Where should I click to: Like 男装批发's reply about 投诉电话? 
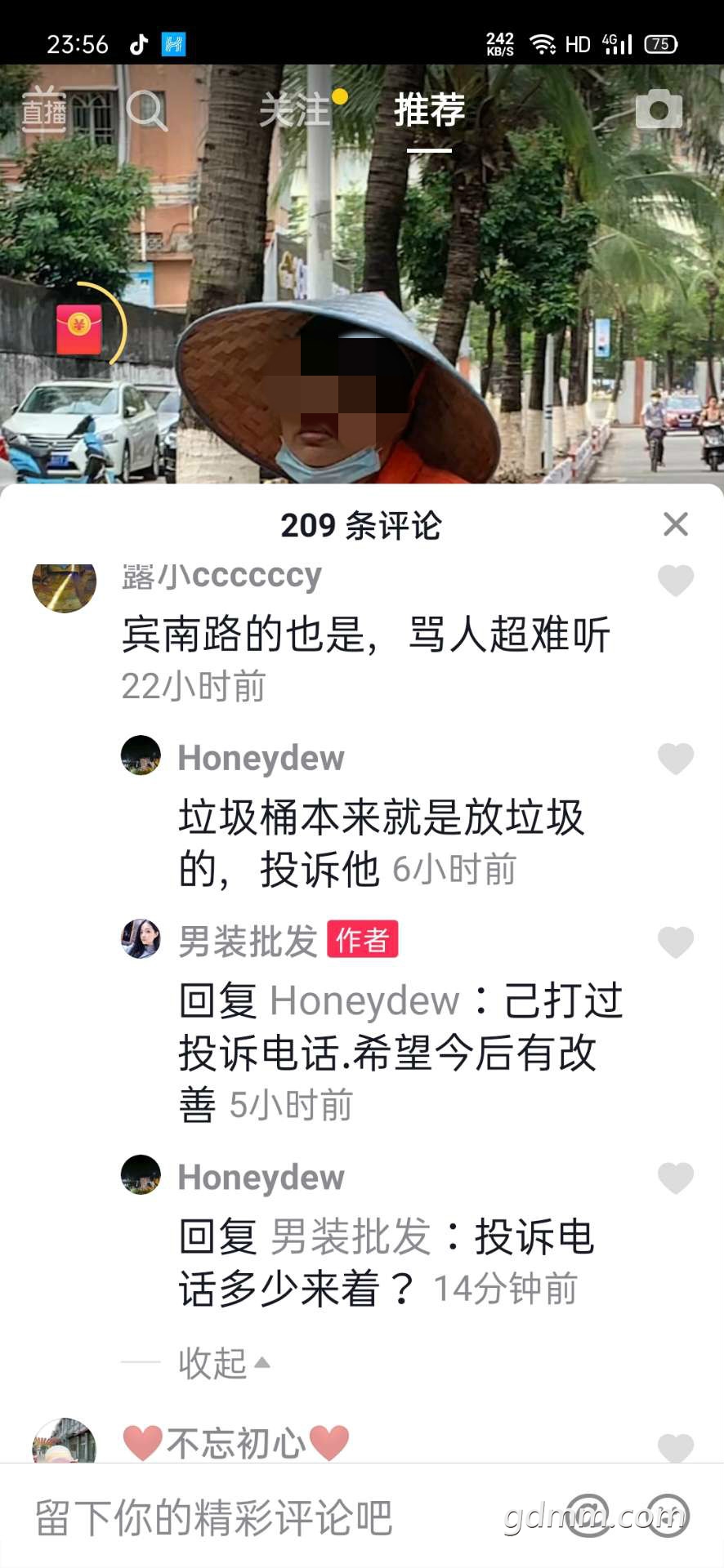[x=676, y=942]
